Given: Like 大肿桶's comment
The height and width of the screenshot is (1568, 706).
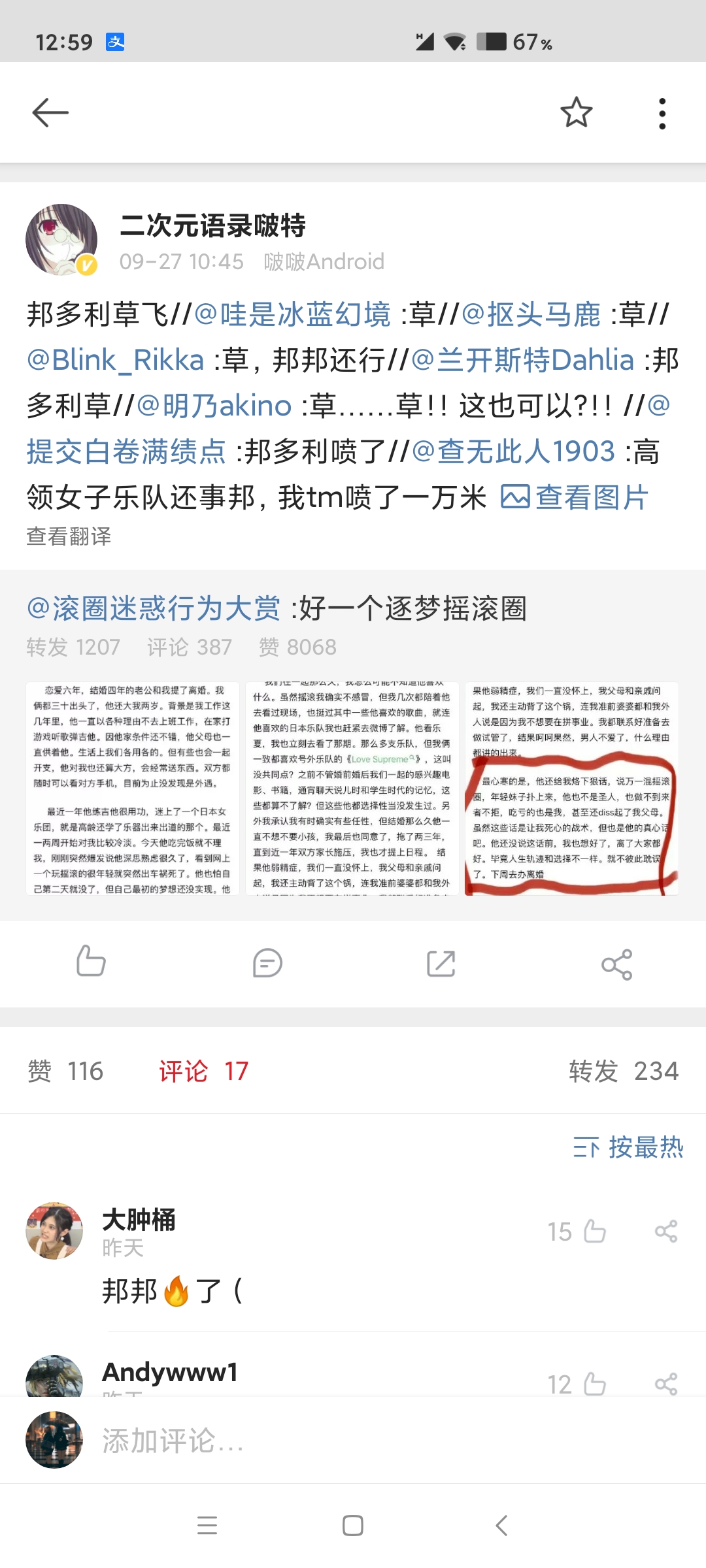Looking at the screenshot, I should coord(594,1232).
